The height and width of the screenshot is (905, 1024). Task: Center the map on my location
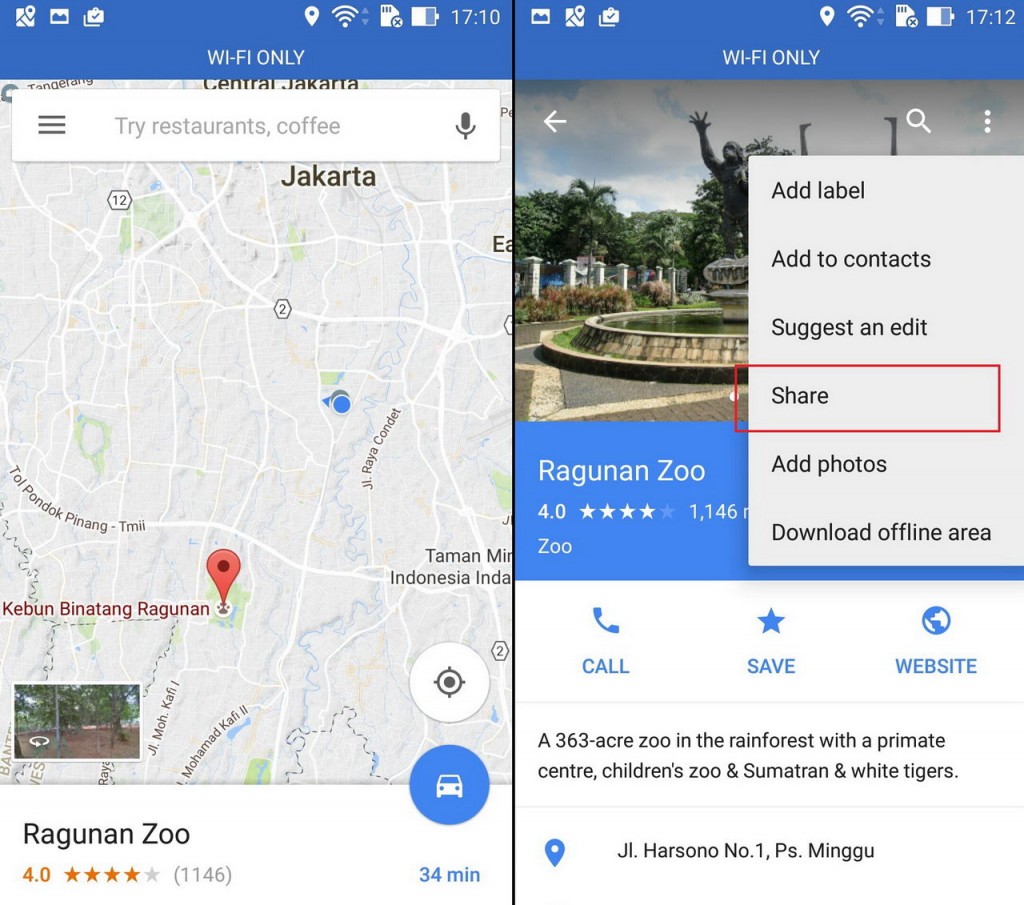click(x=449, y=683)
